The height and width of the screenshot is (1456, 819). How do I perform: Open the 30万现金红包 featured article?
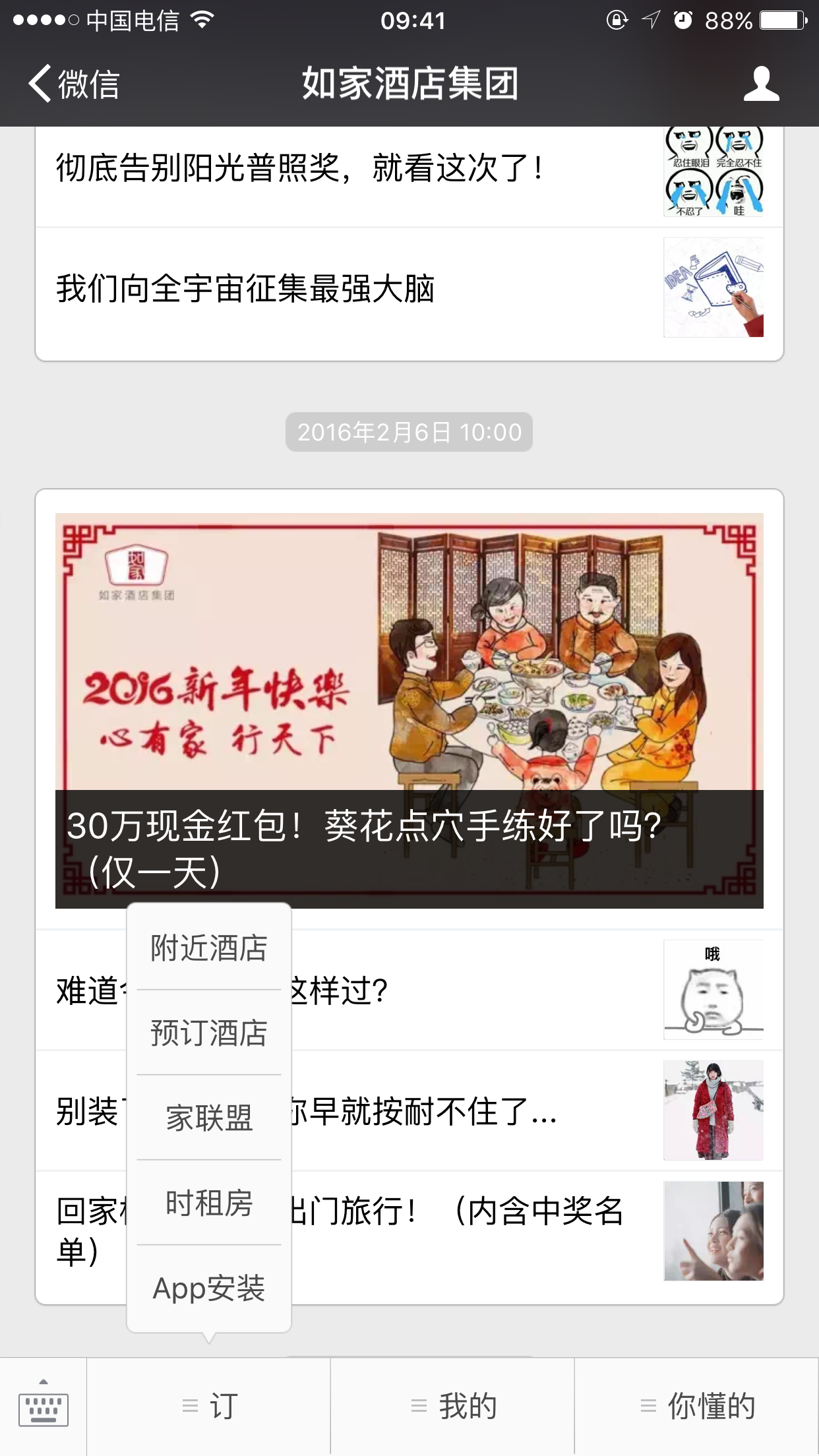(x=409, y=711)
